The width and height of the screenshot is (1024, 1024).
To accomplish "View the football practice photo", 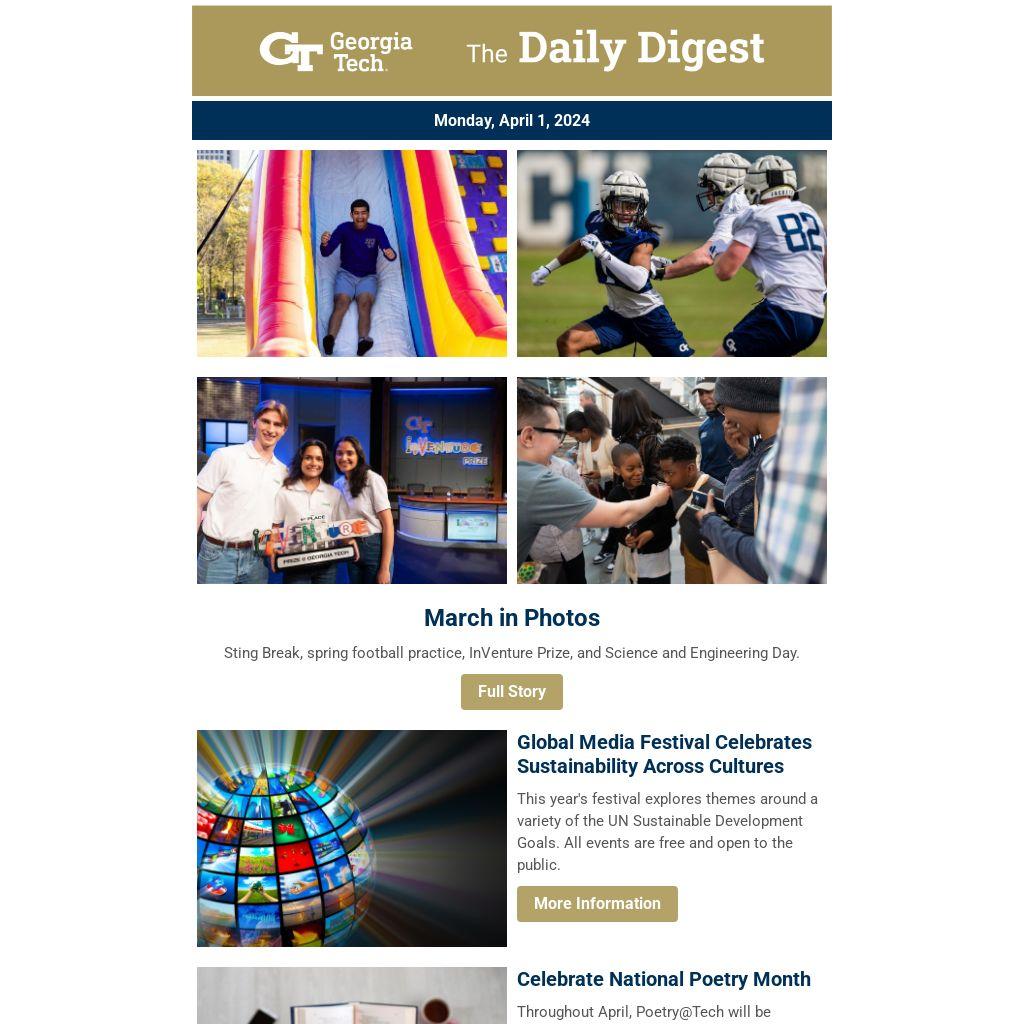I will pyautogui.click(x=671, y=253).
